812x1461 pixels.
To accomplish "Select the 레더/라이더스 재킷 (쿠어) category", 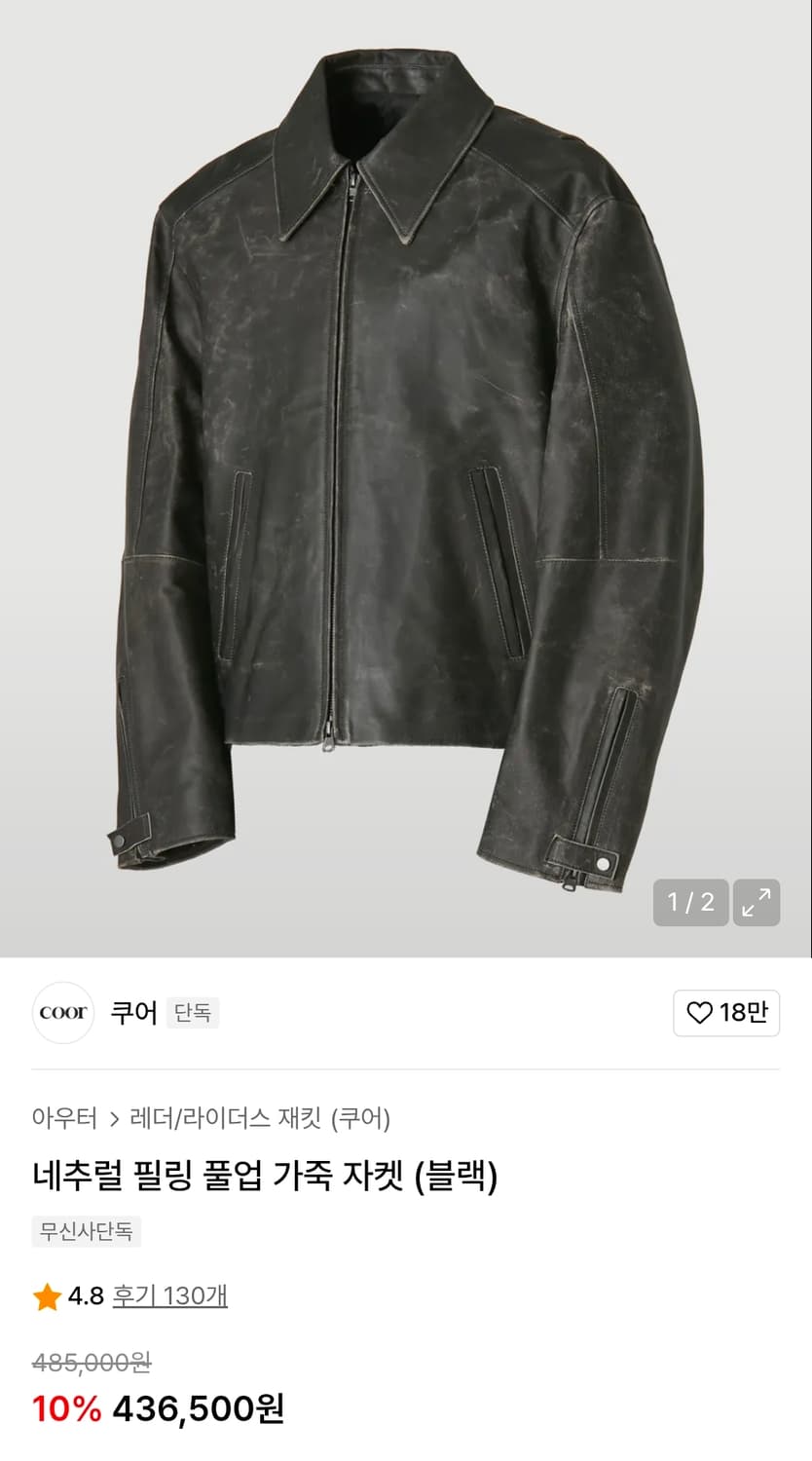I will [x=260, y=1120].
